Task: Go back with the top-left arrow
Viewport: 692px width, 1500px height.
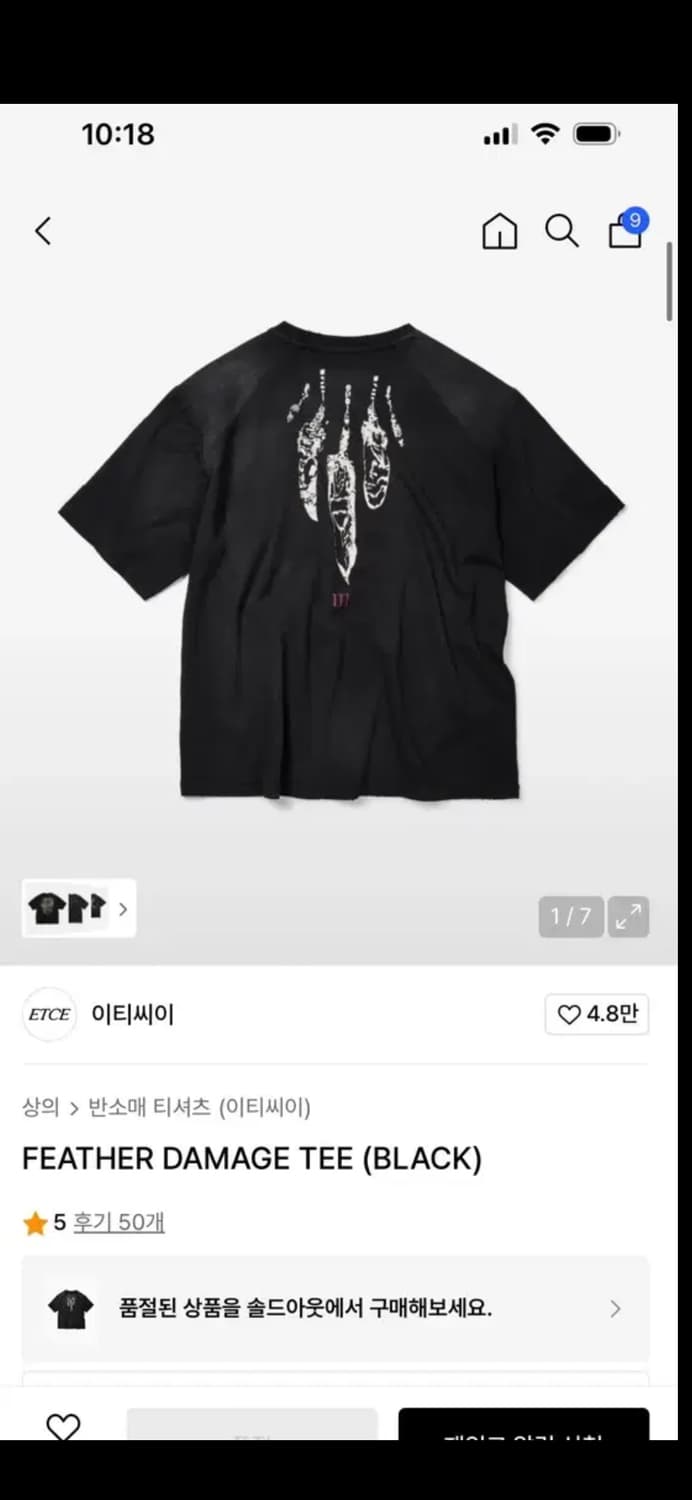Action: point(43,231)
